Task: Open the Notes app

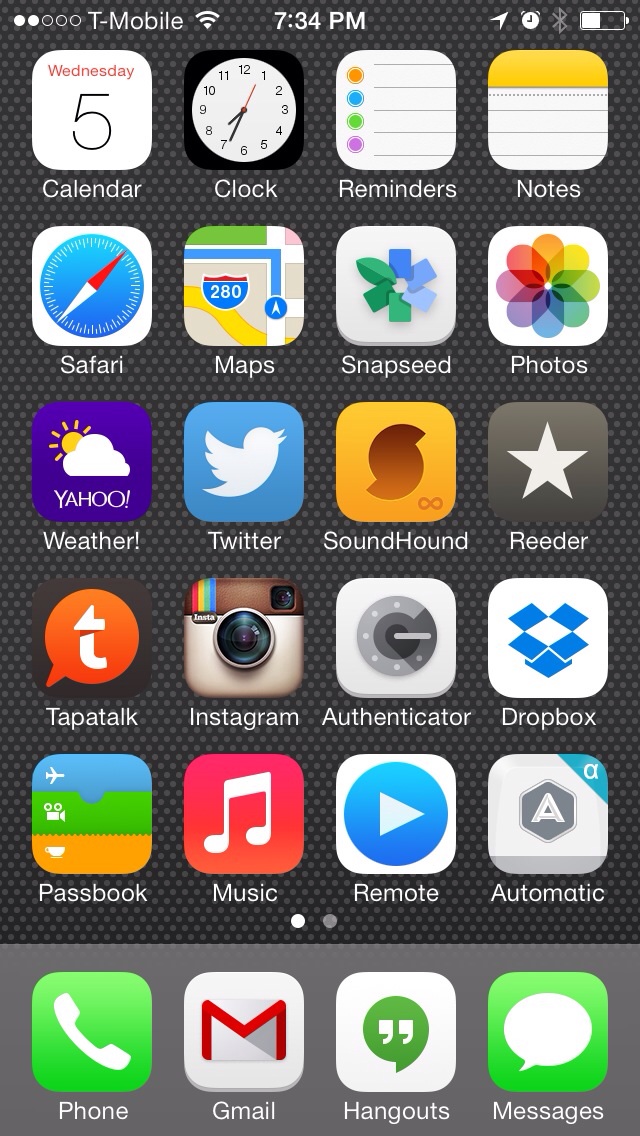Action: click(x=548, y=110)
